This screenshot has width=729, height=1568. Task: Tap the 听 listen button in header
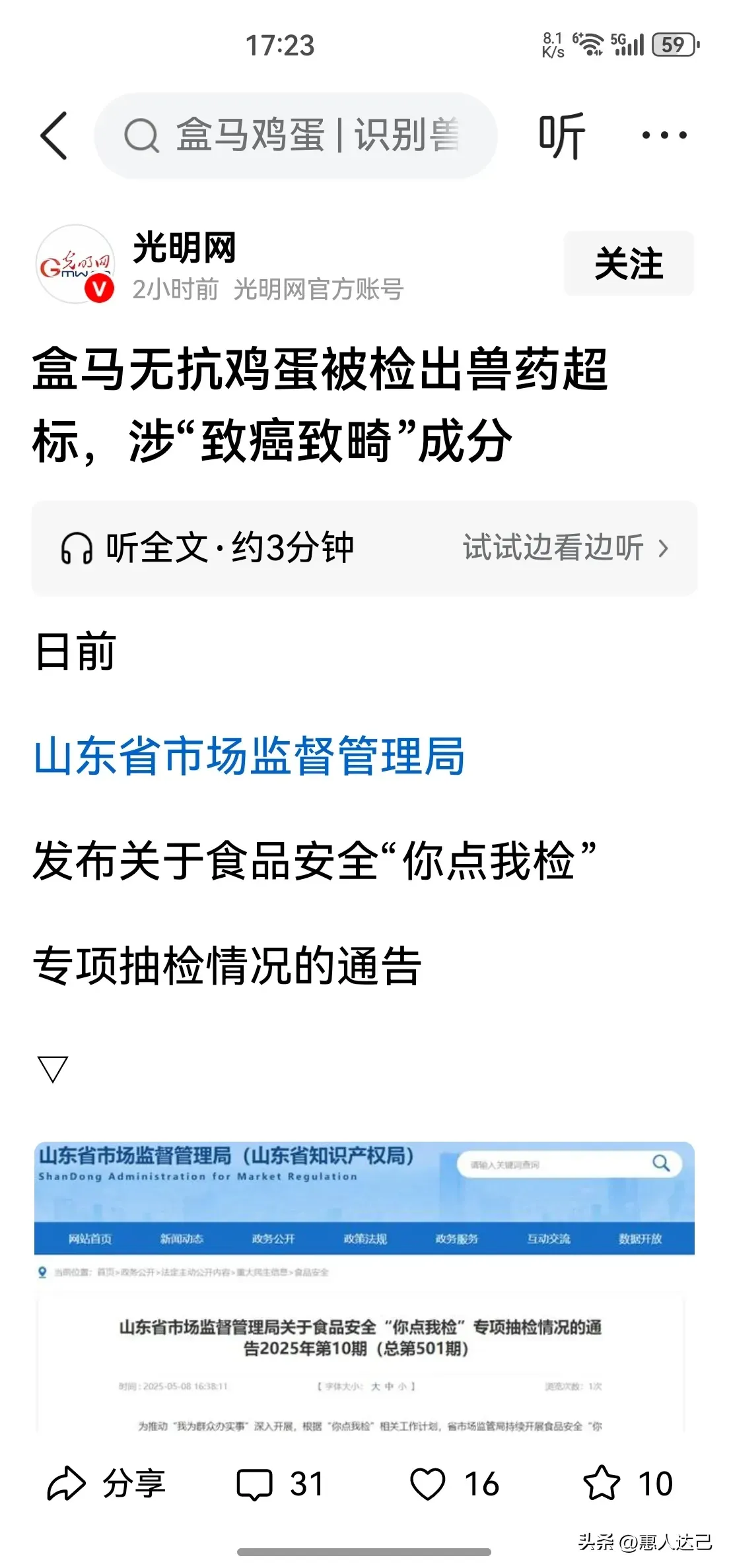pyautogui.click(x=562, y=135)
